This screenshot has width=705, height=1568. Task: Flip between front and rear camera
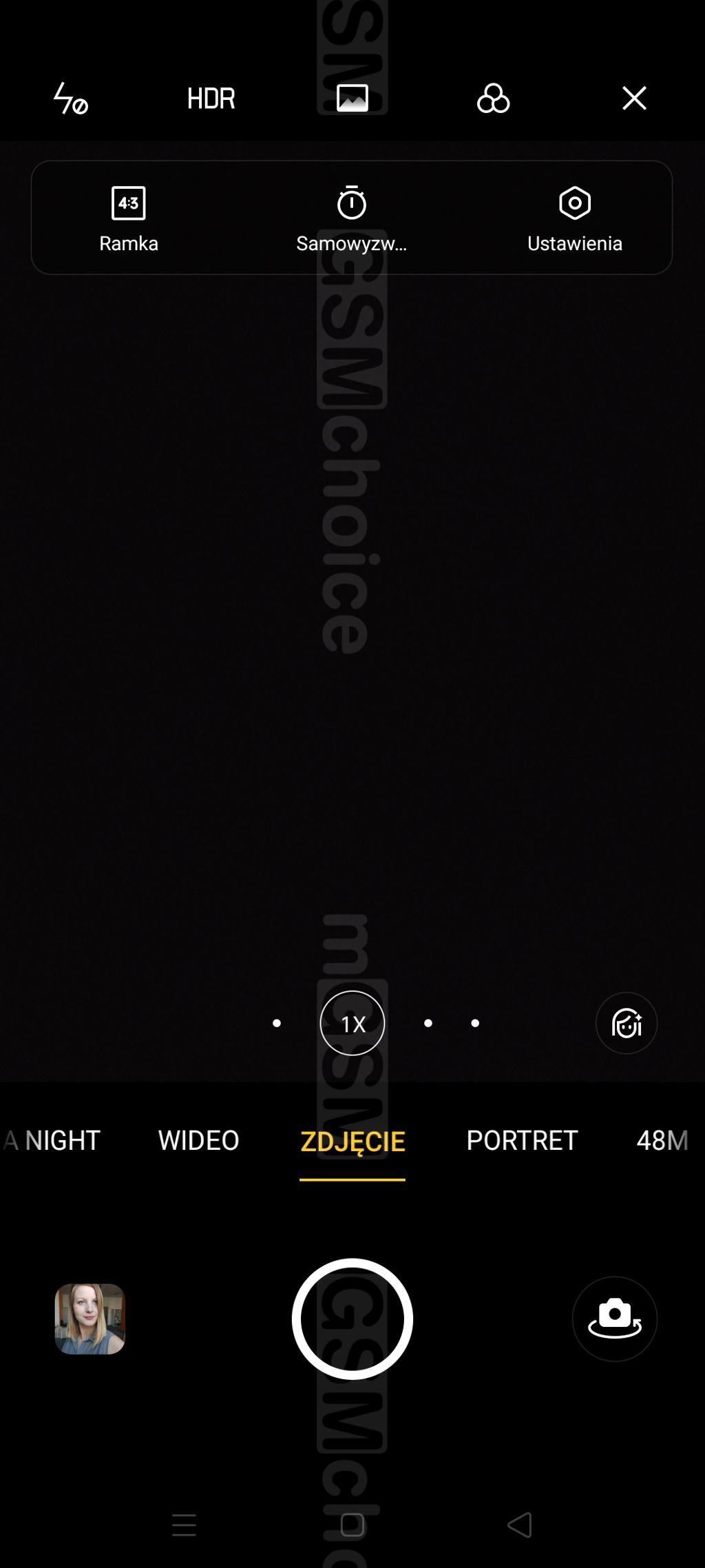click(x=615, y=1319)
